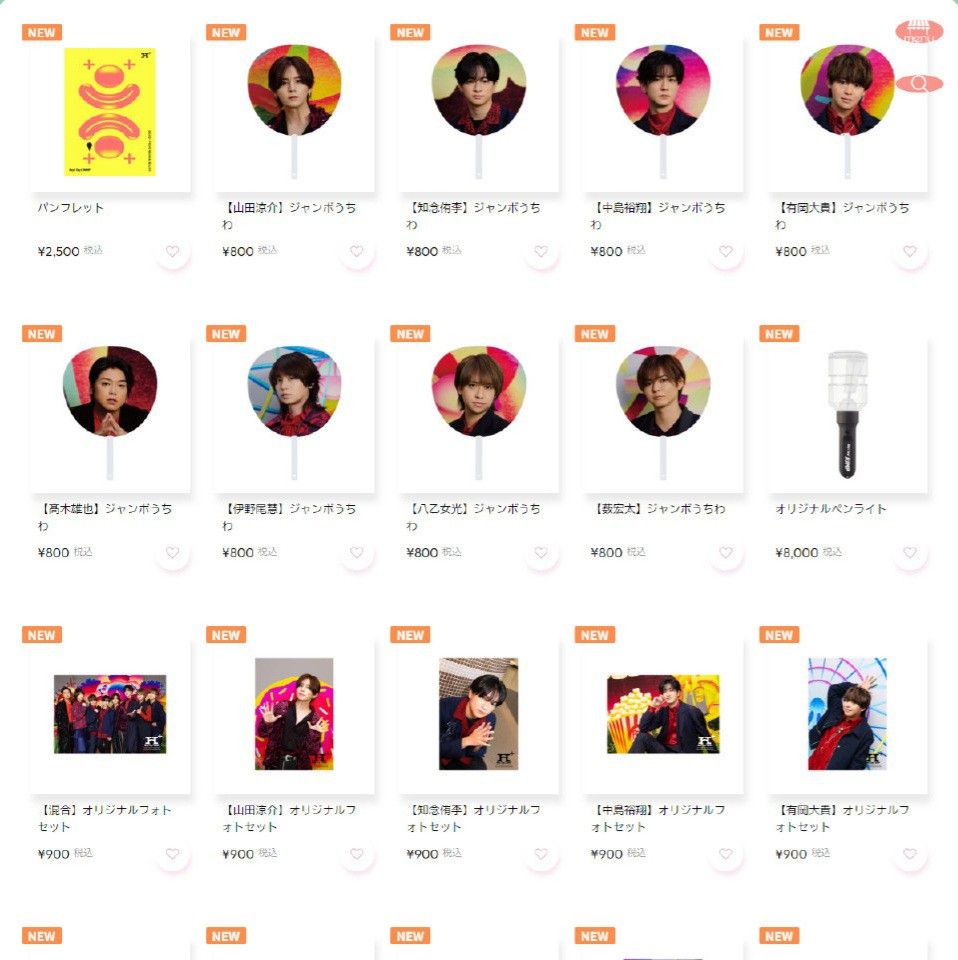
Task: Favorite 薮宏太 ジャンボうちわ
Action: click(725, 553)
